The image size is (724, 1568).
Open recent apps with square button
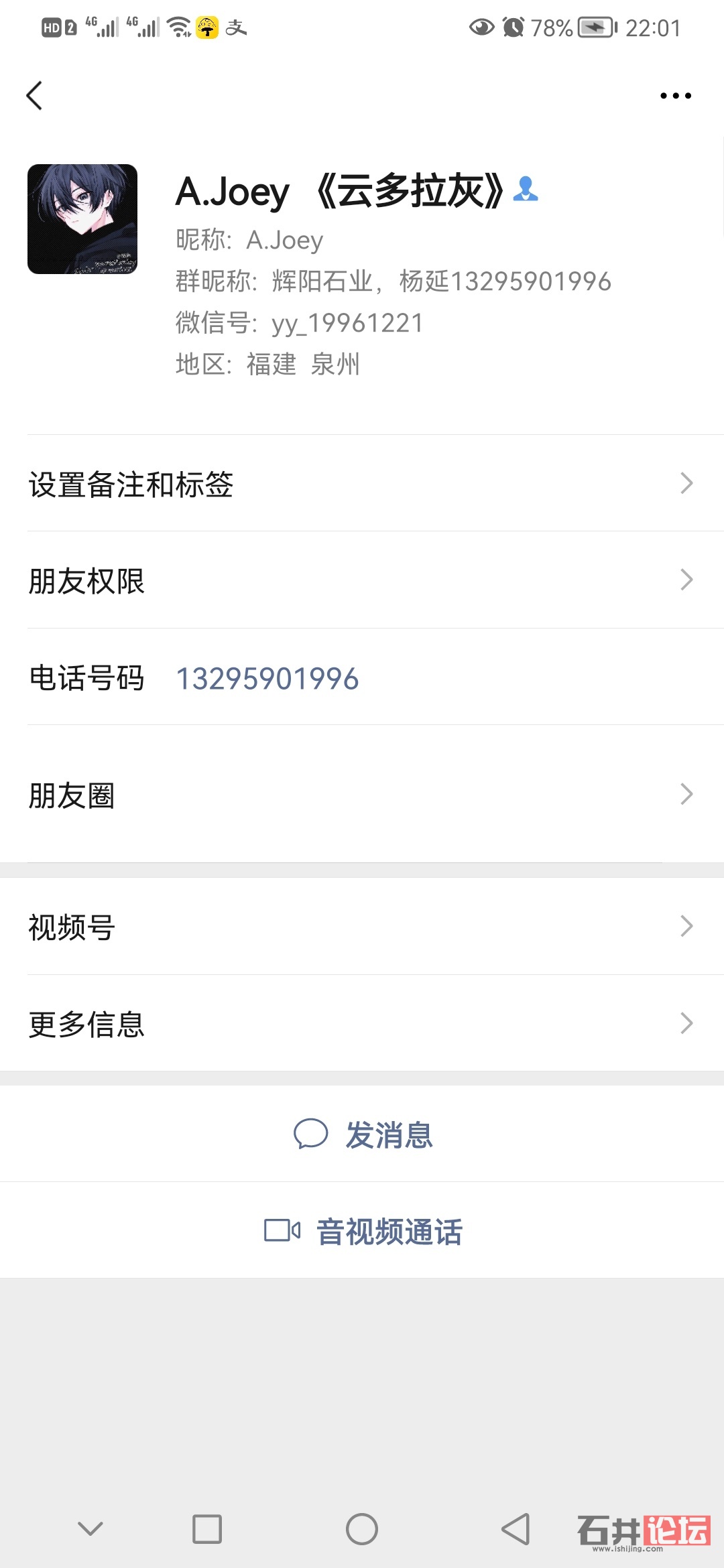[207, 1529]
